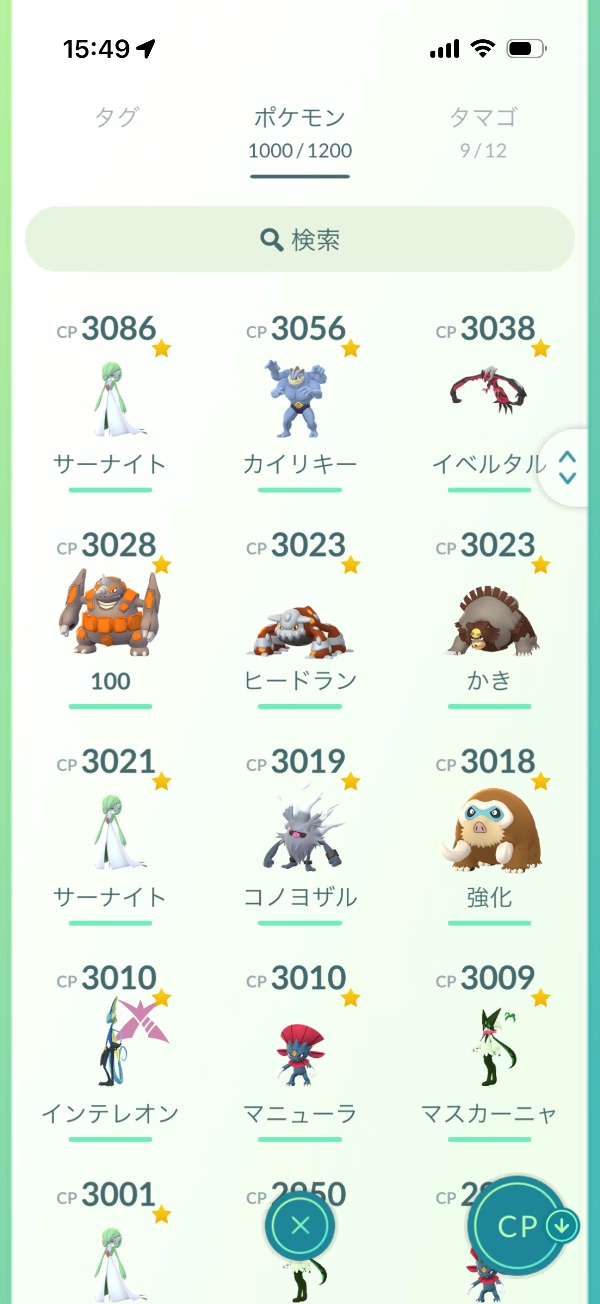
Task: Open サーナイト with CP 3086
Action: pos(110,400)
